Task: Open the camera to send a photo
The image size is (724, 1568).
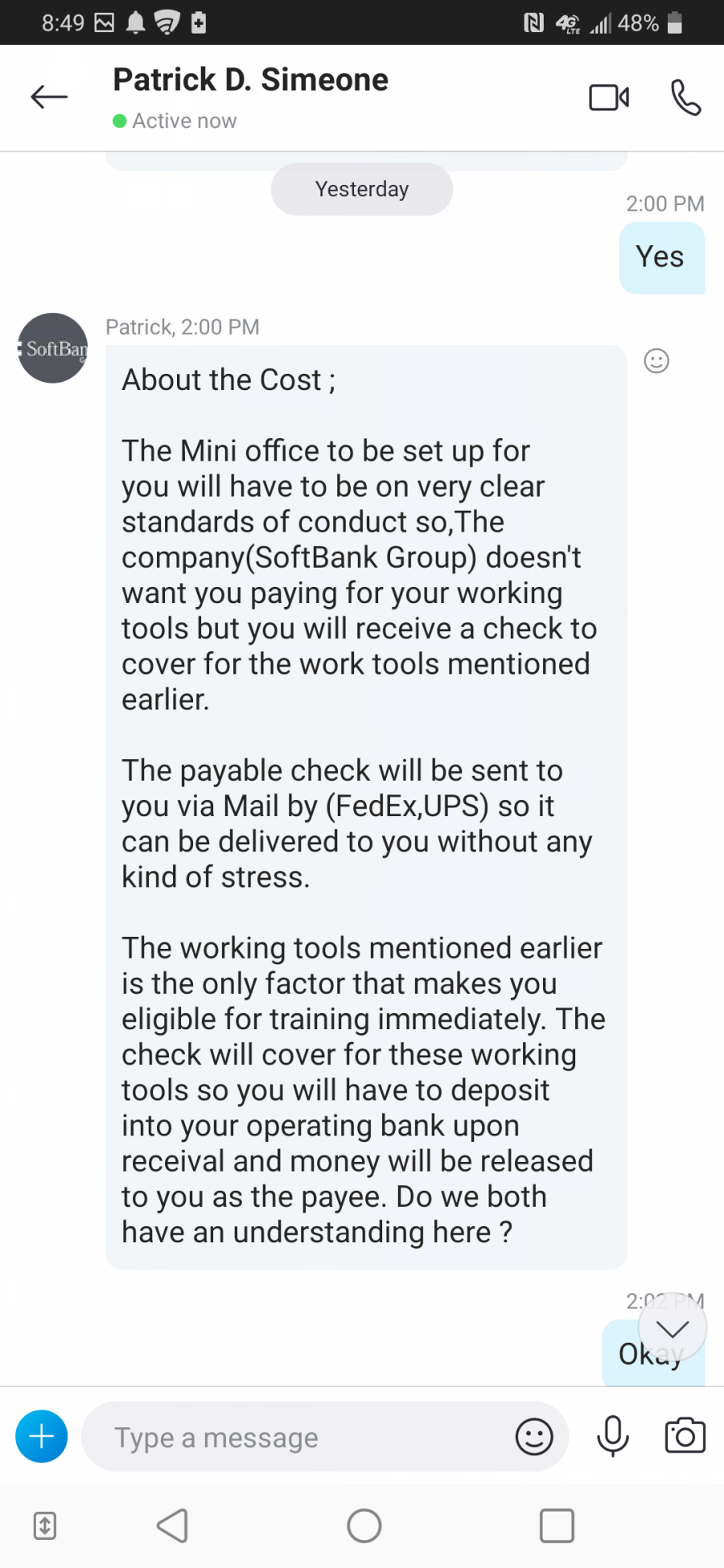Action: 685,1436
